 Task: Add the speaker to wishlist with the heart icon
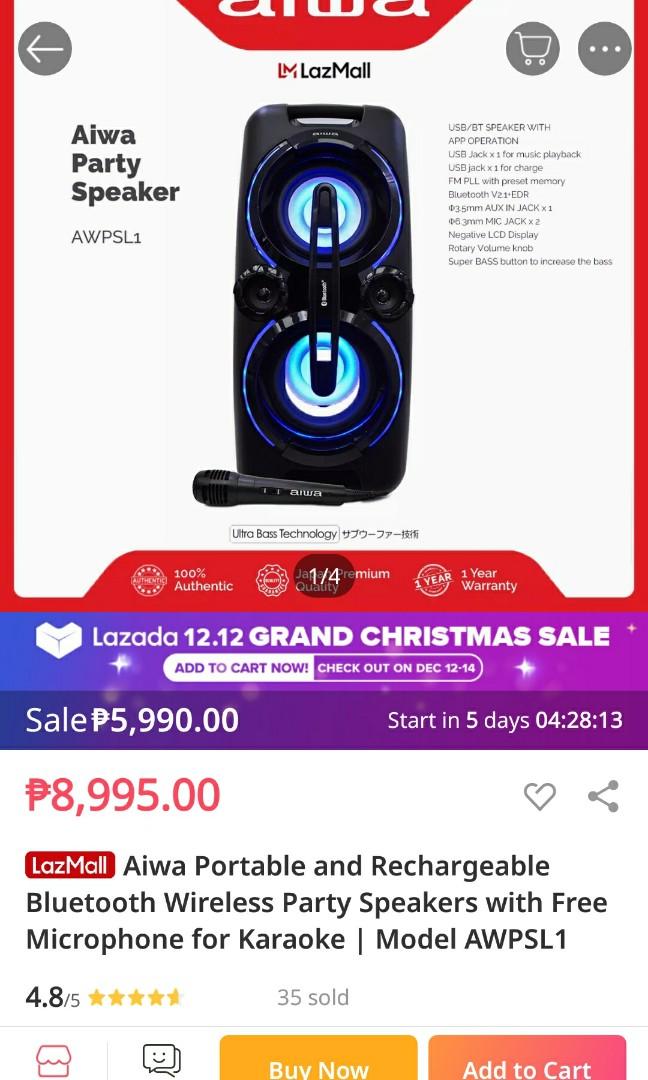(540, 796)
